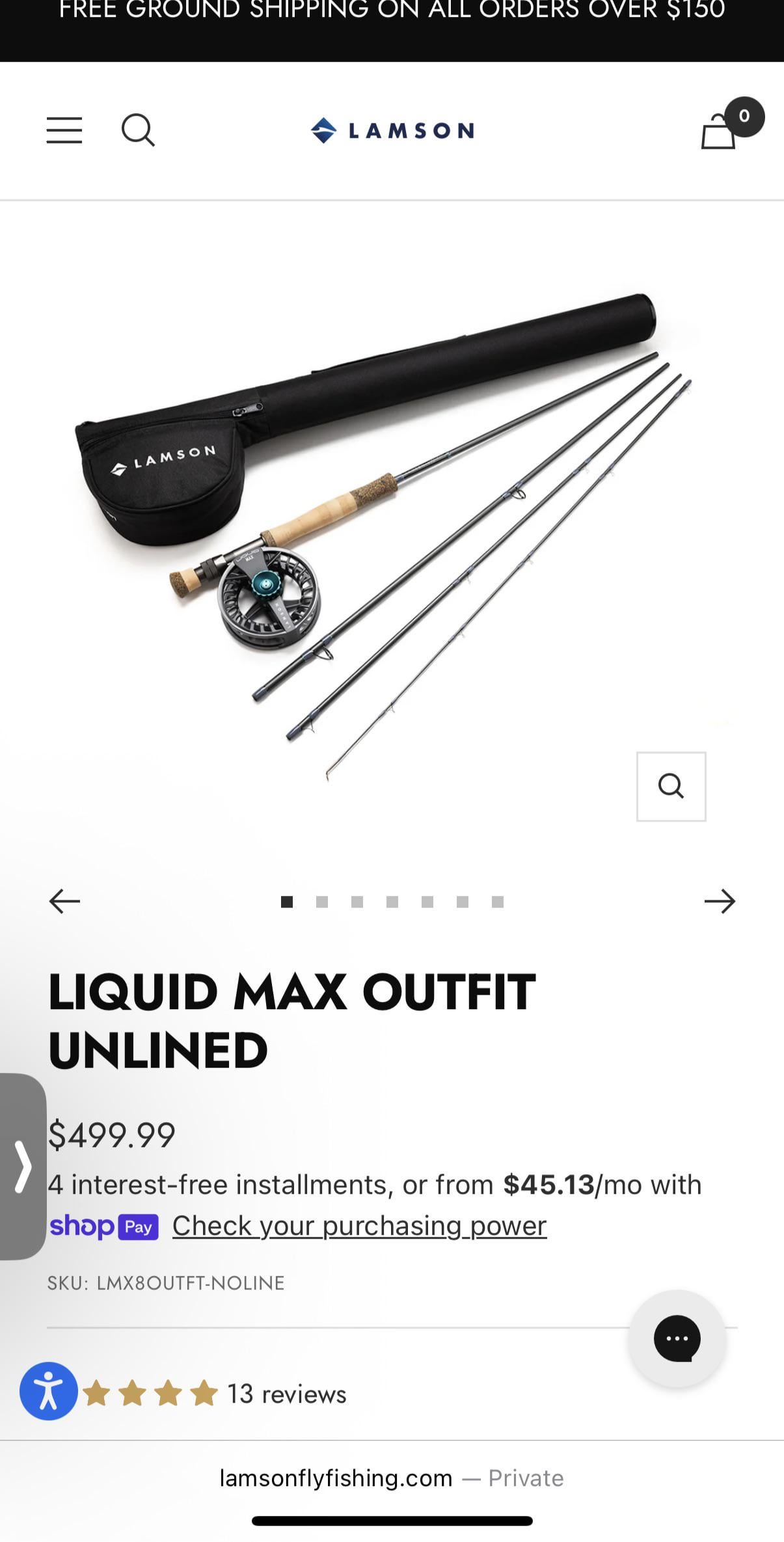Go to the Lamson home page logo

click(392, 131)
